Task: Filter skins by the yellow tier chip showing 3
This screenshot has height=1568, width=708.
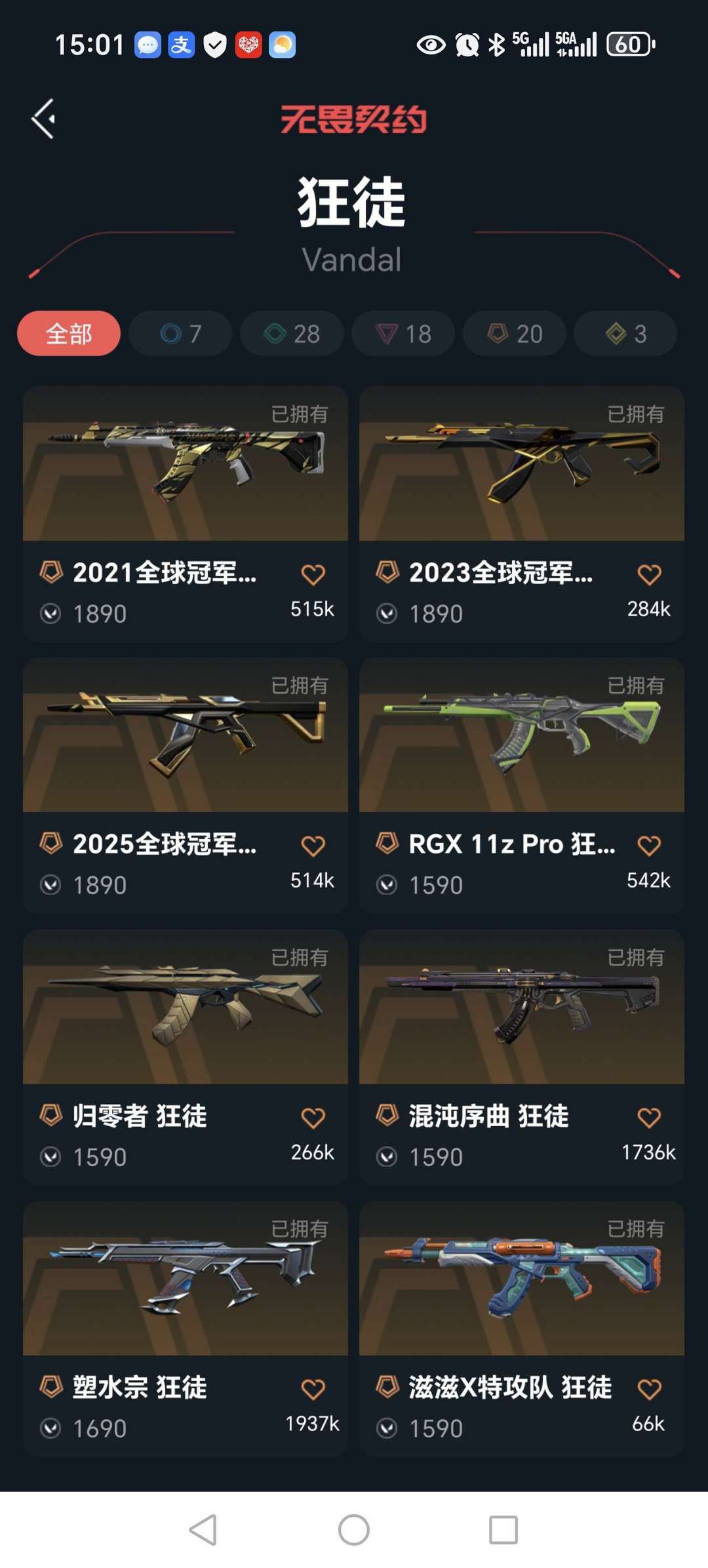Action: point(625,334)
